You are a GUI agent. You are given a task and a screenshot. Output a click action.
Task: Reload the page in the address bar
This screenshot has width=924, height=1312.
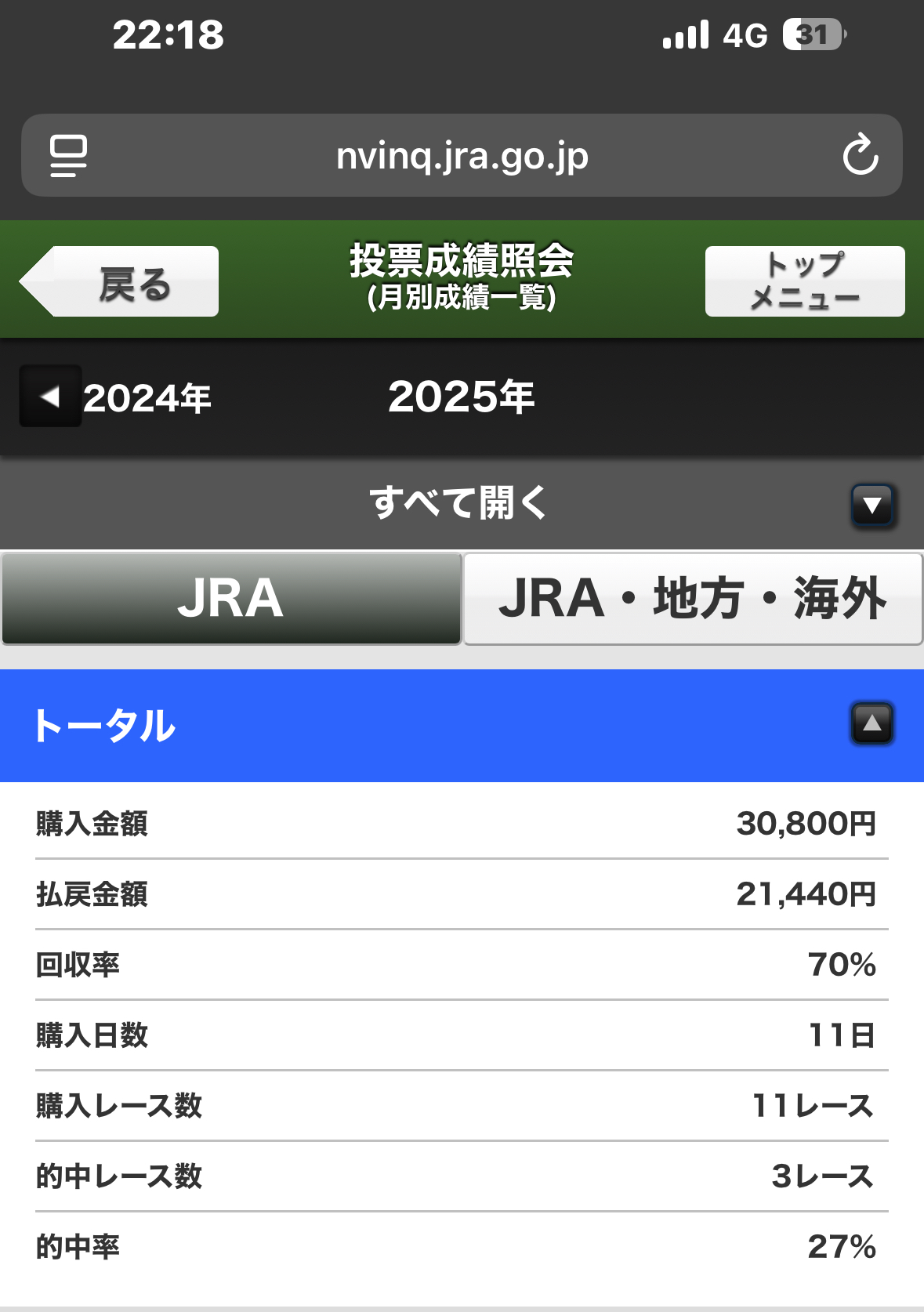click(x=860, y=154)
